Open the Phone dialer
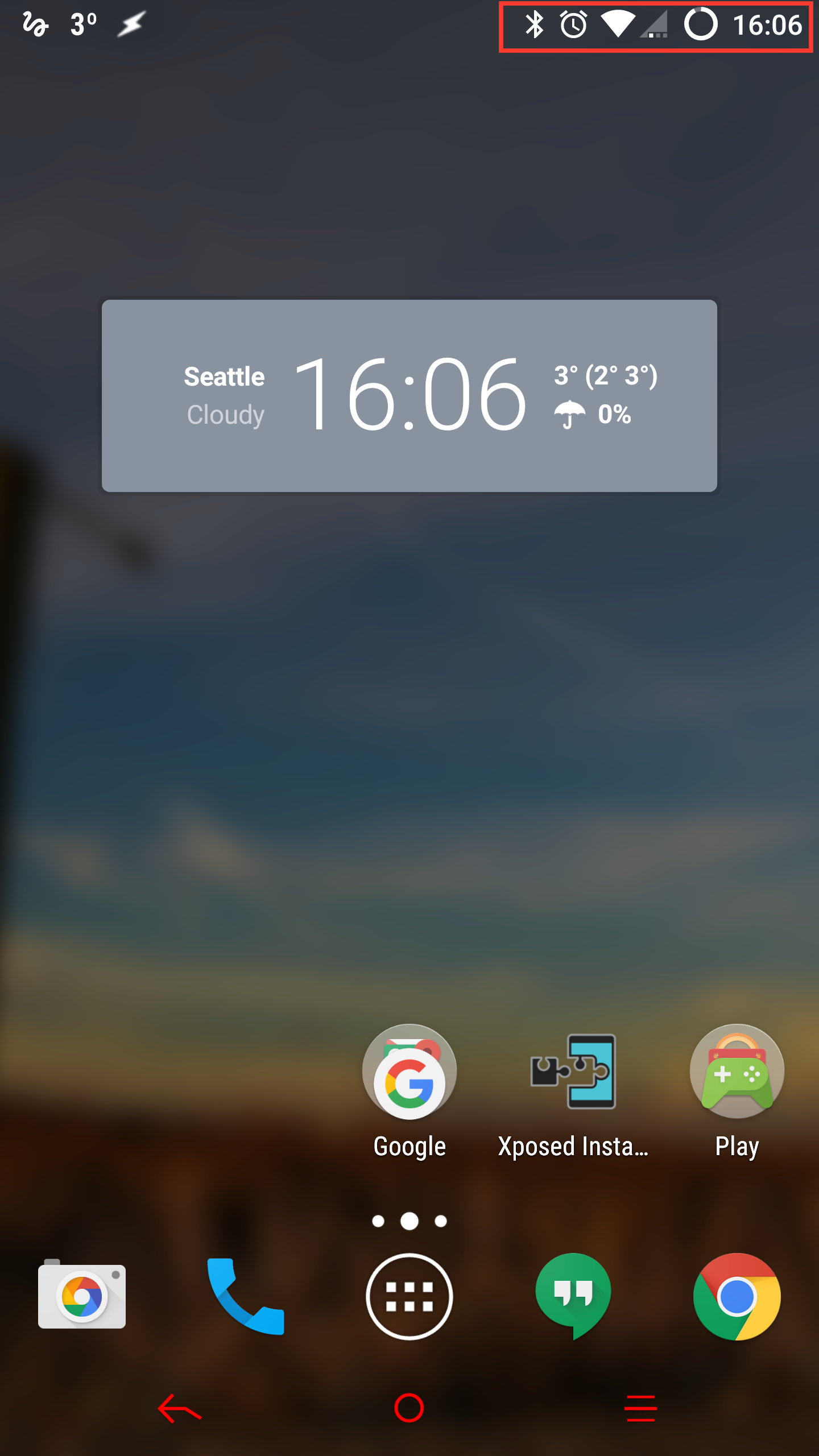The image size is (819, 1456). 246,1296
